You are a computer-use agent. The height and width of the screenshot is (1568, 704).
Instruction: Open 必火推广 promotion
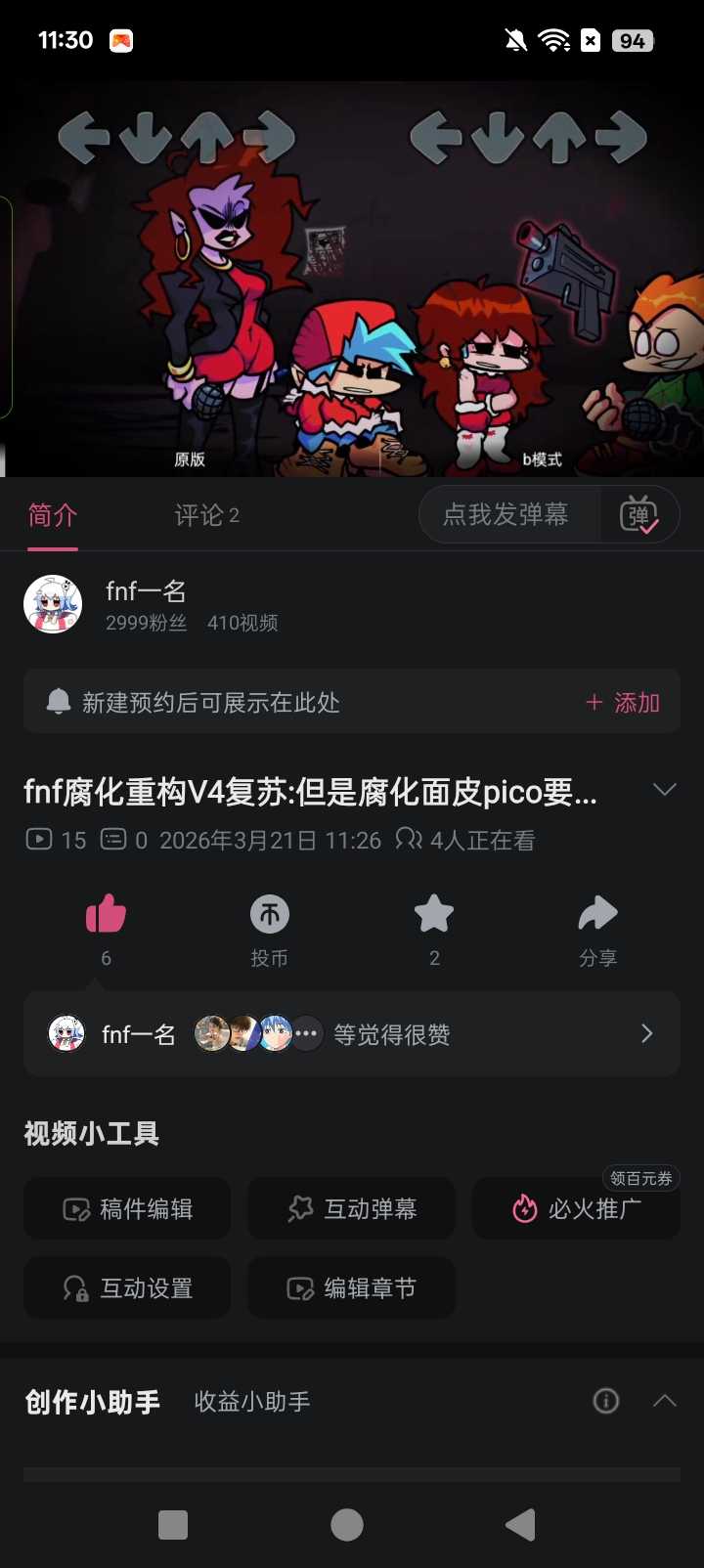pyautogui.click(x=577, y=1209)
